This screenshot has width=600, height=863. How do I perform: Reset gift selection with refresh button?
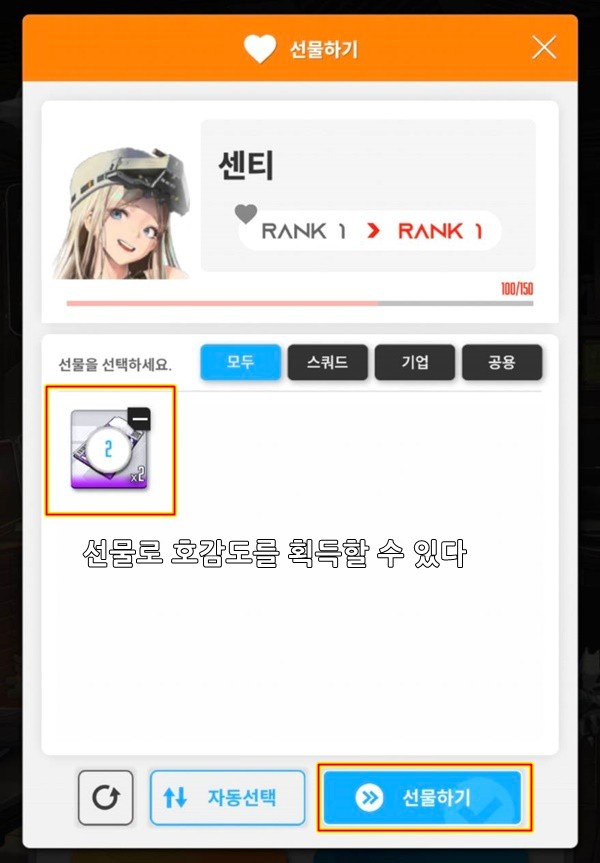coord(105,798)
